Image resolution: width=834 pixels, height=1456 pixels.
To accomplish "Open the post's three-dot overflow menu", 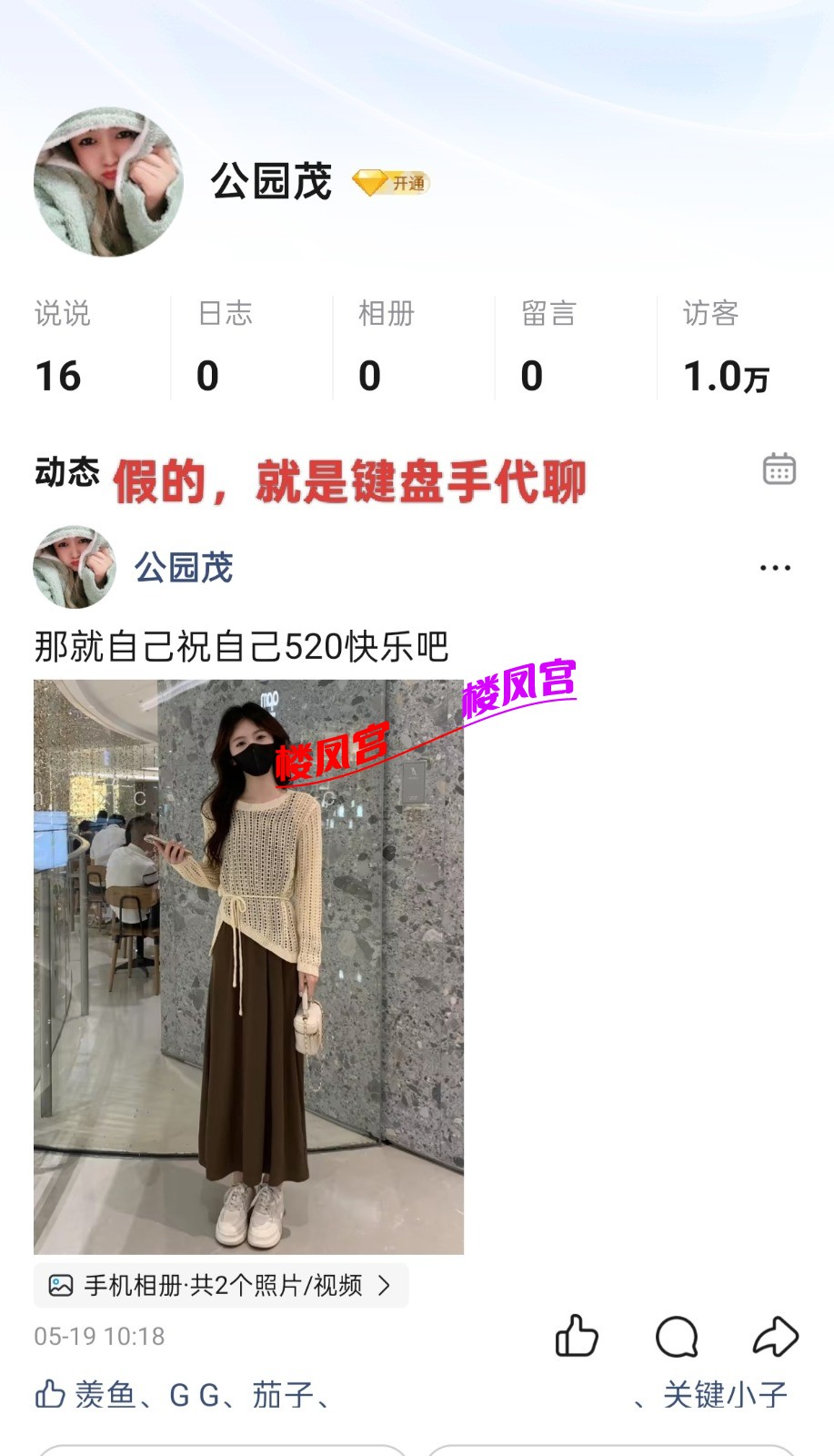I will point(775,568).
